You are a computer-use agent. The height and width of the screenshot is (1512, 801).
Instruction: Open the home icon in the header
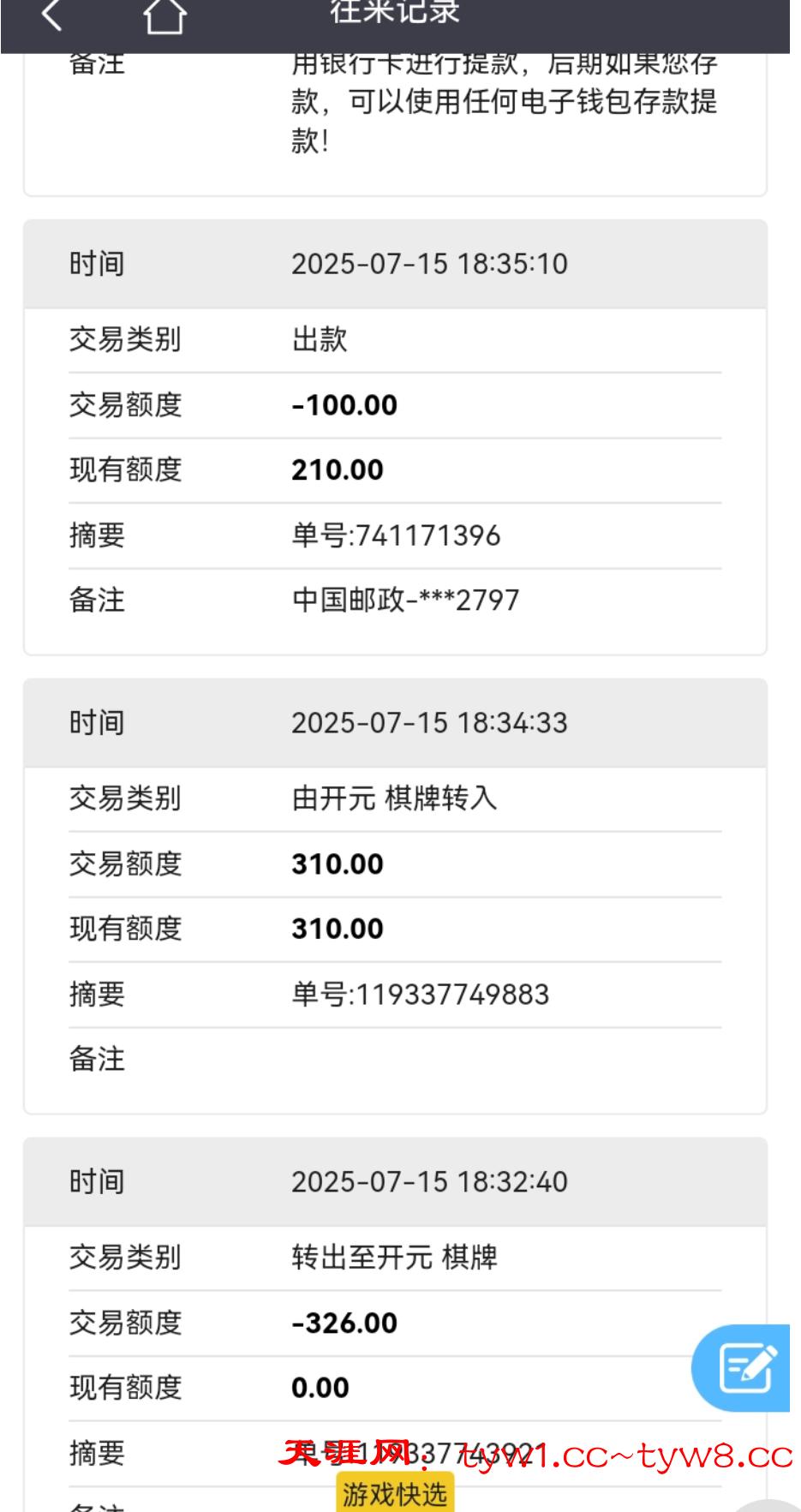tap(164, 16)
